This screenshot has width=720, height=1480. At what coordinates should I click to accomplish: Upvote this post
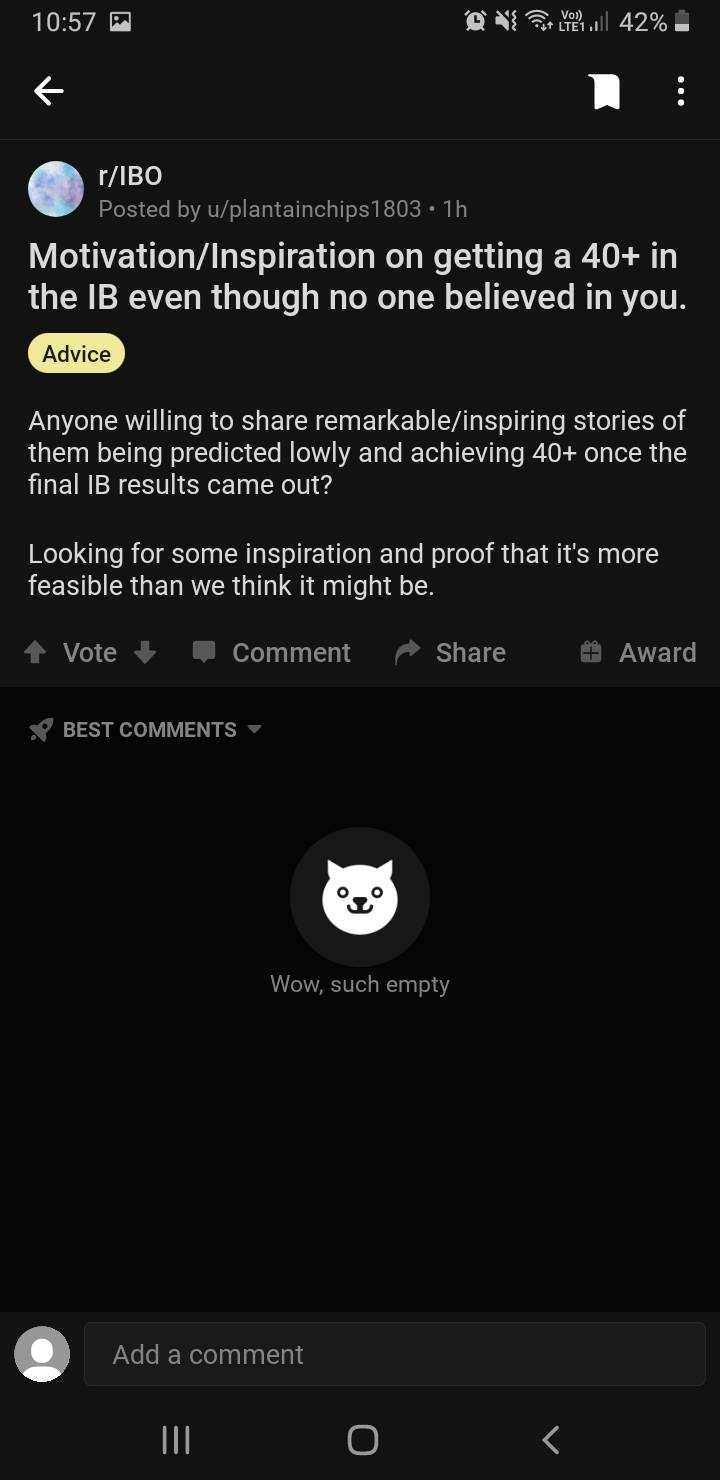[35, 653]
